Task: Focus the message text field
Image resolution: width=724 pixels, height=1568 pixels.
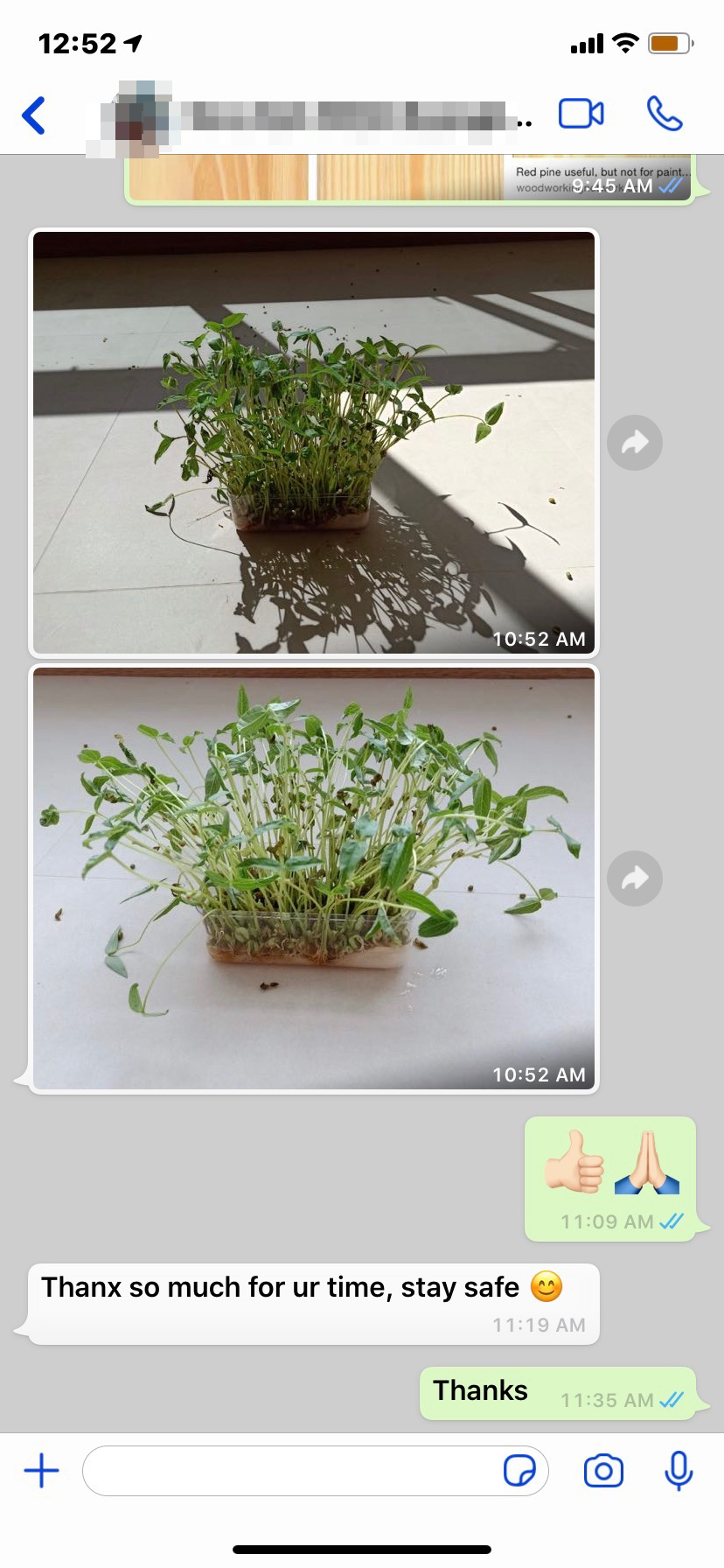Action: point(289,1471)
